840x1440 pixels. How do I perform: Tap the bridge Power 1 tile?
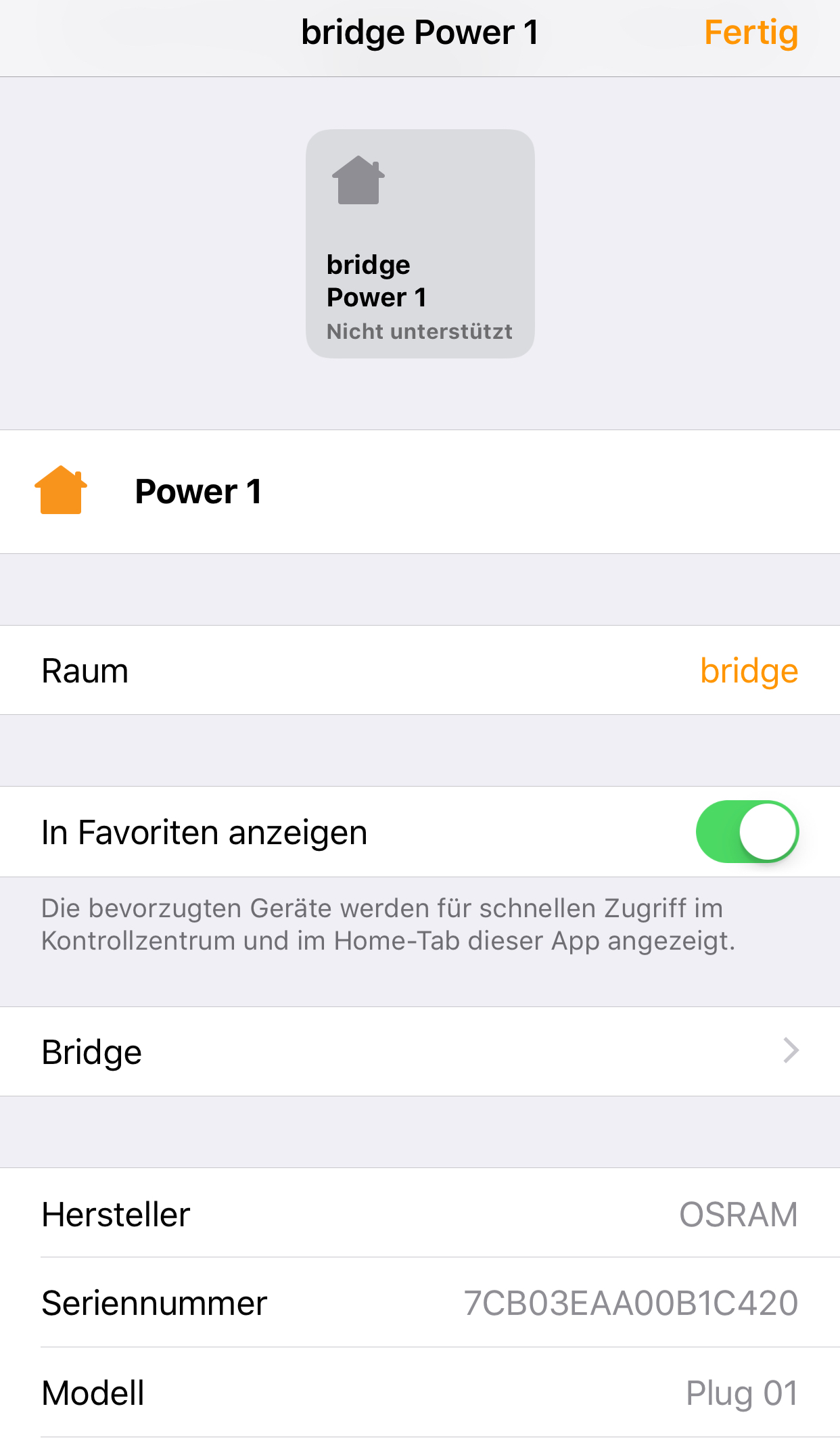[x=420, y=243]
